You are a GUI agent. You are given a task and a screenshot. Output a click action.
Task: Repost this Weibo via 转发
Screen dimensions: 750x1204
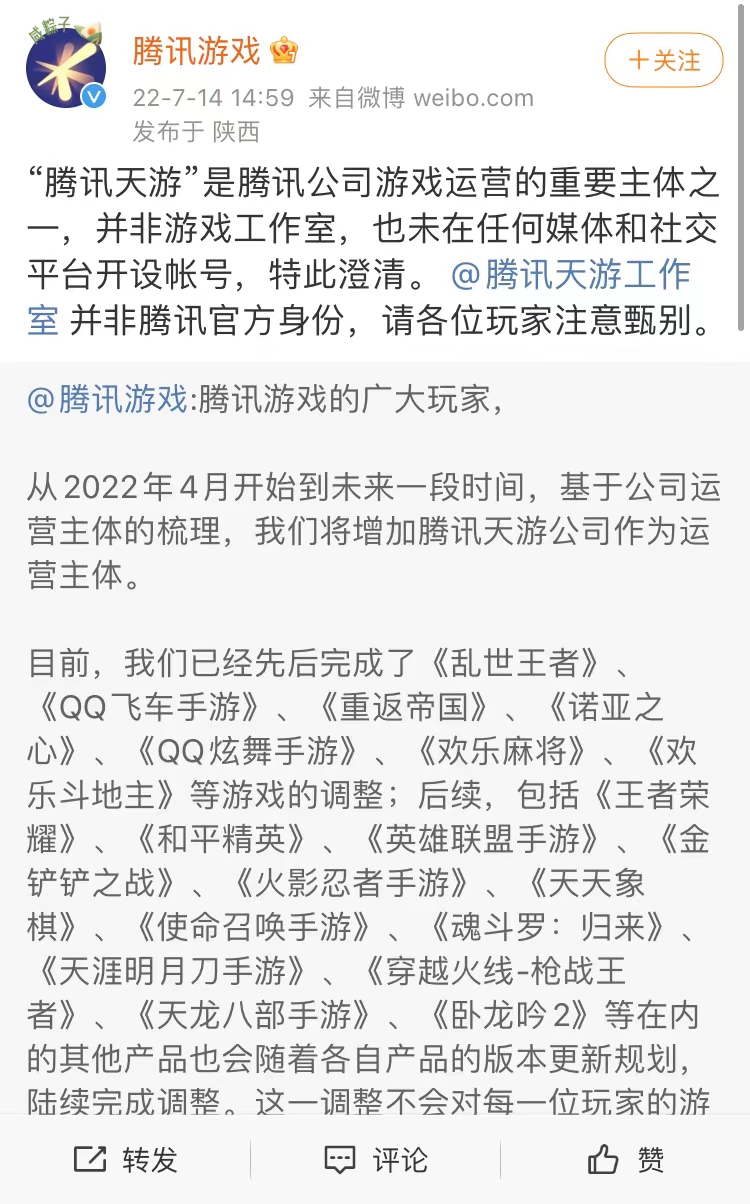tap(126, 1159)
